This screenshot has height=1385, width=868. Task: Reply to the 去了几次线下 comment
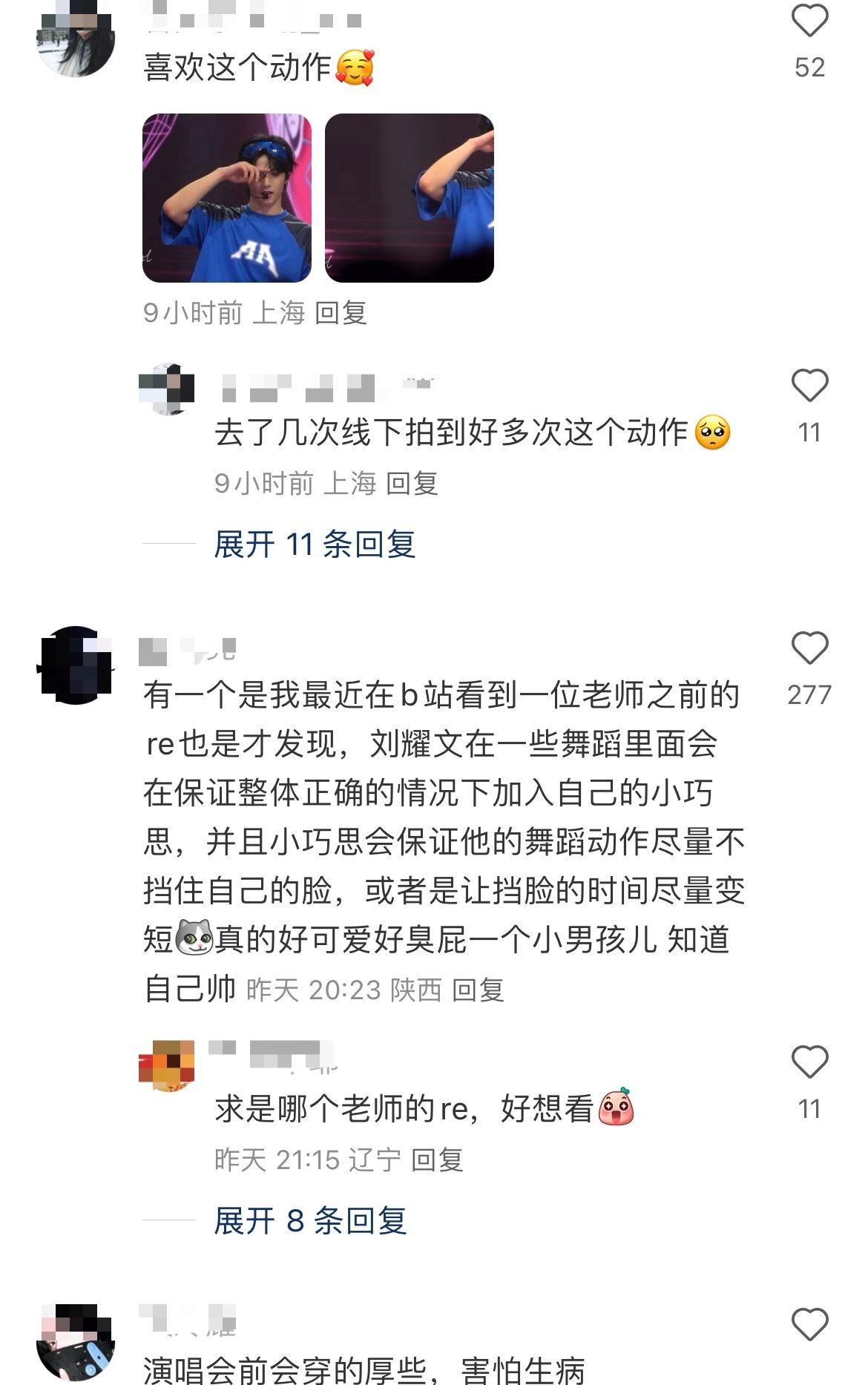412,484
